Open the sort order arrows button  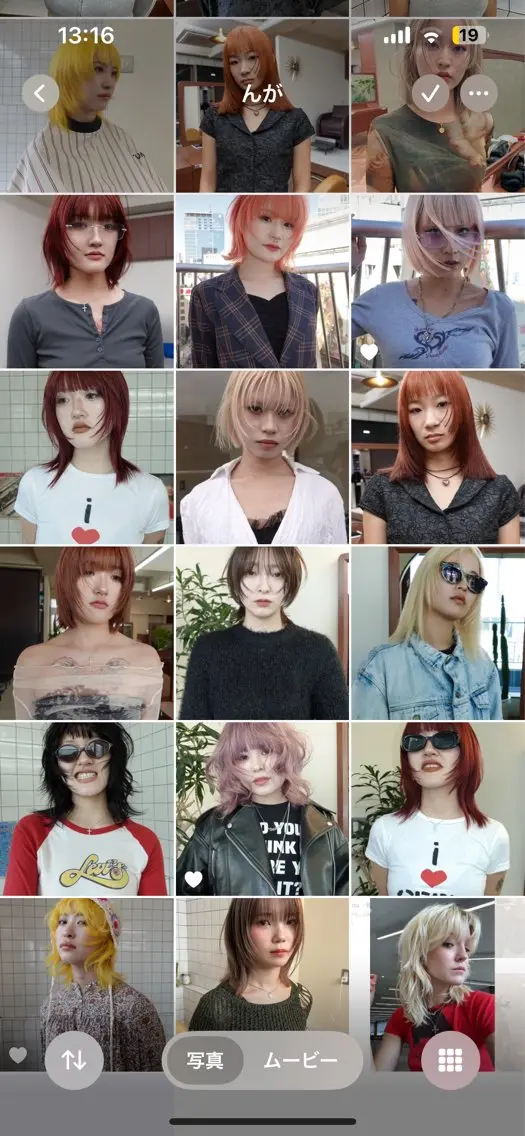[74, 1060]
